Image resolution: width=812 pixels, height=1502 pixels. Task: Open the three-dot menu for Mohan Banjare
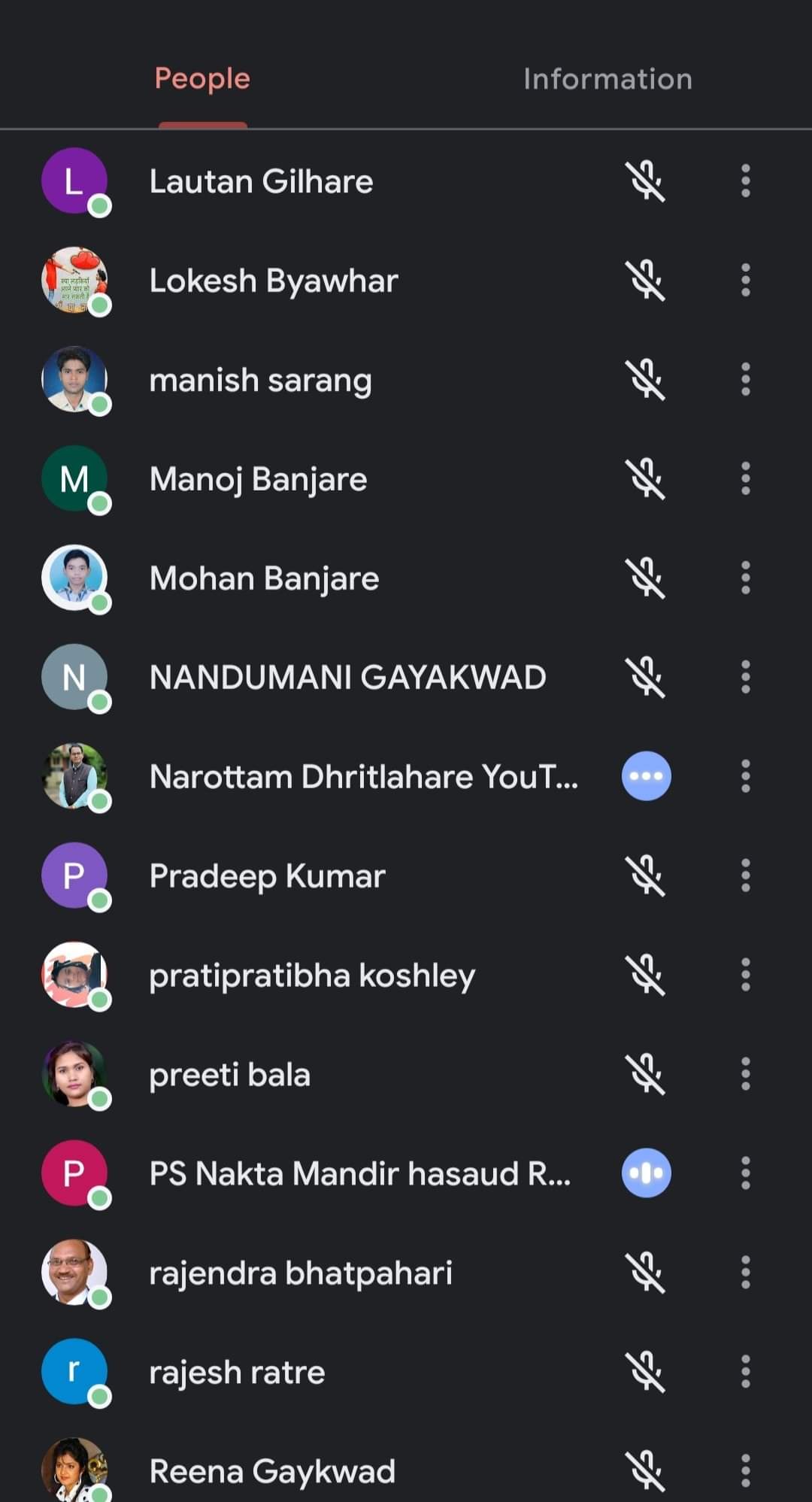click(745, 578)
